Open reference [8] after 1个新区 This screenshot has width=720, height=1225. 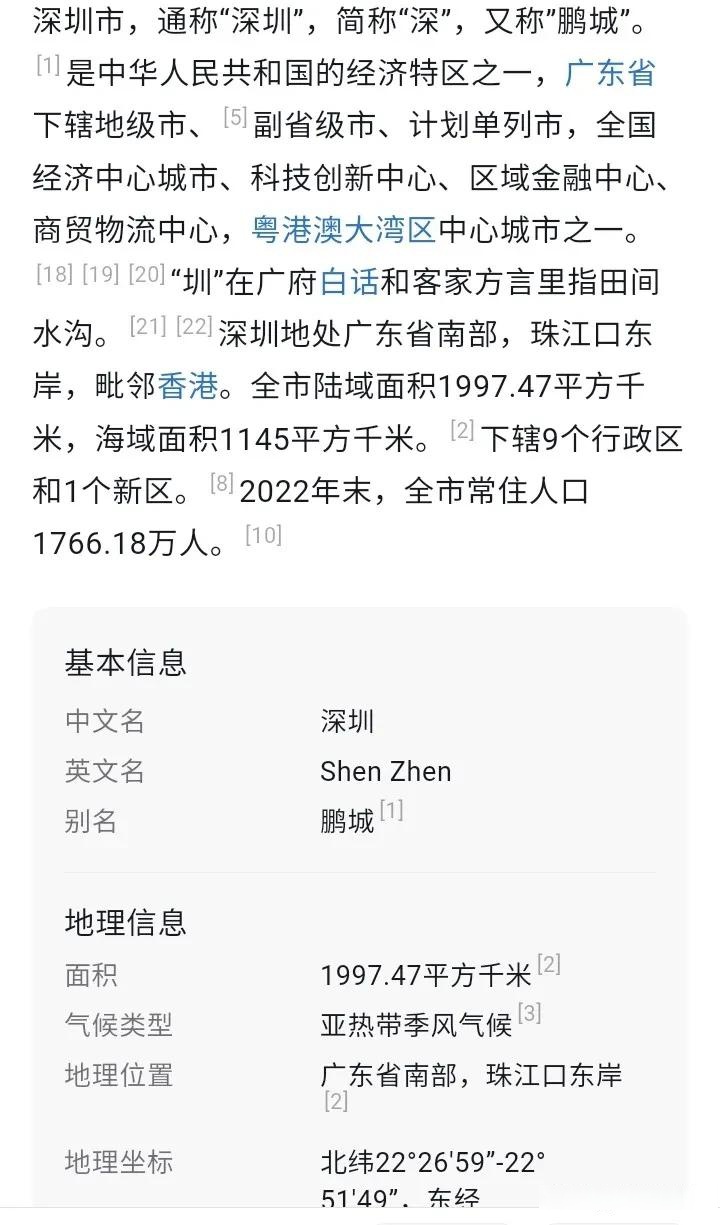(x=222, y=483)
